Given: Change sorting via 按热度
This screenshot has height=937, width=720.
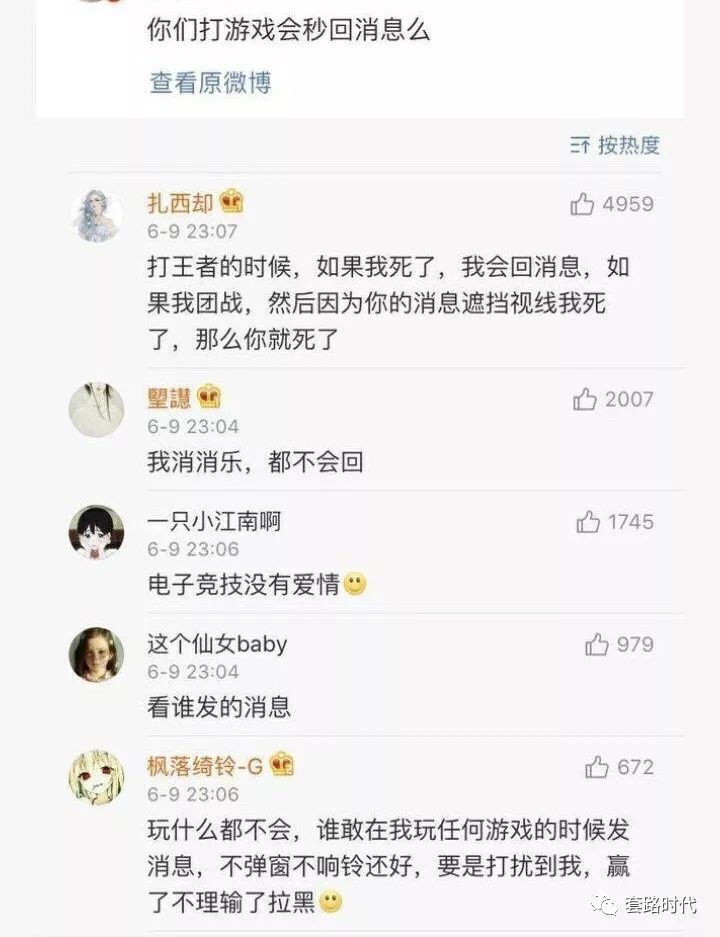Looking at the screenshot, I should tap(615, 145).
